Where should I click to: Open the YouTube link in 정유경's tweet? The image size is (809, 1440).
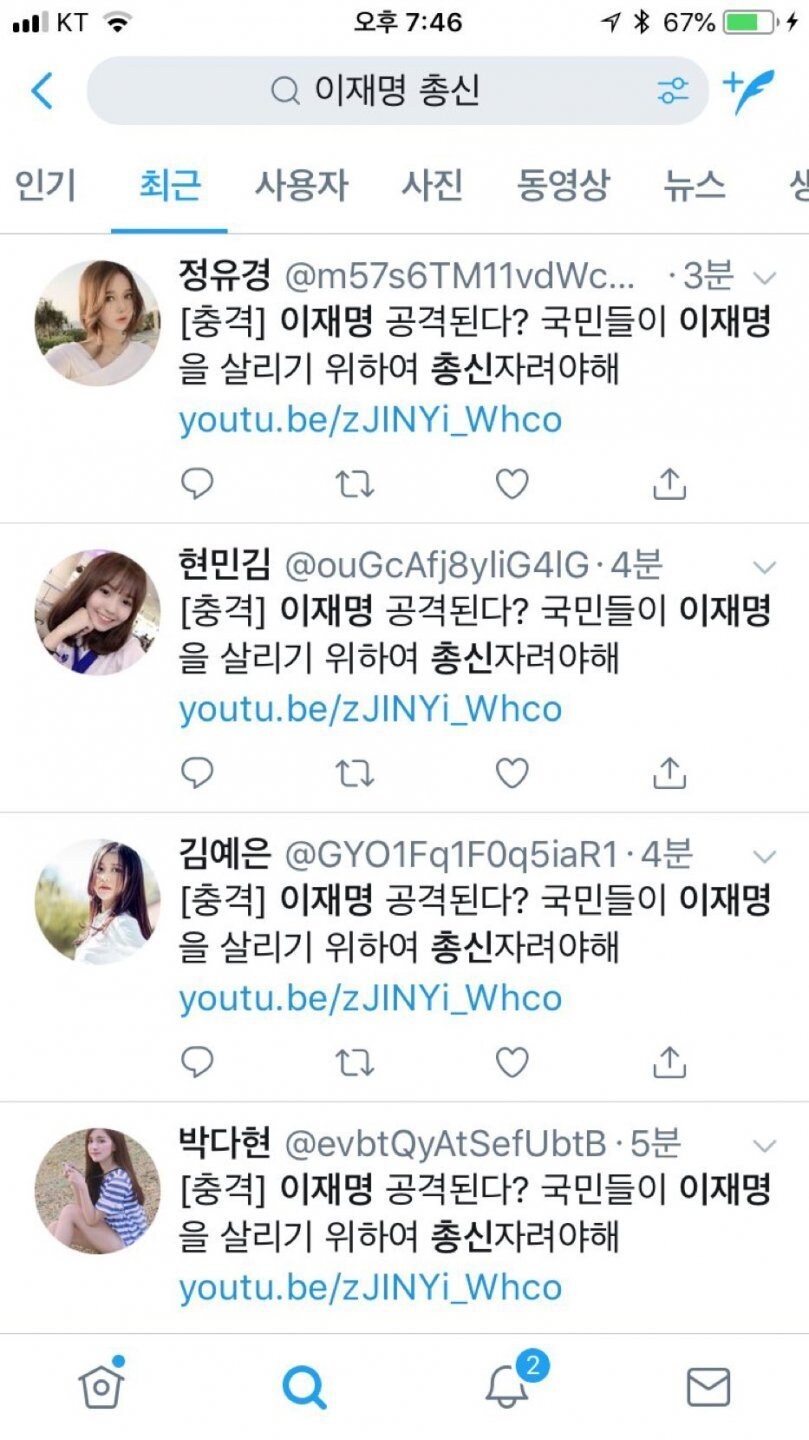tap(370, 419)
